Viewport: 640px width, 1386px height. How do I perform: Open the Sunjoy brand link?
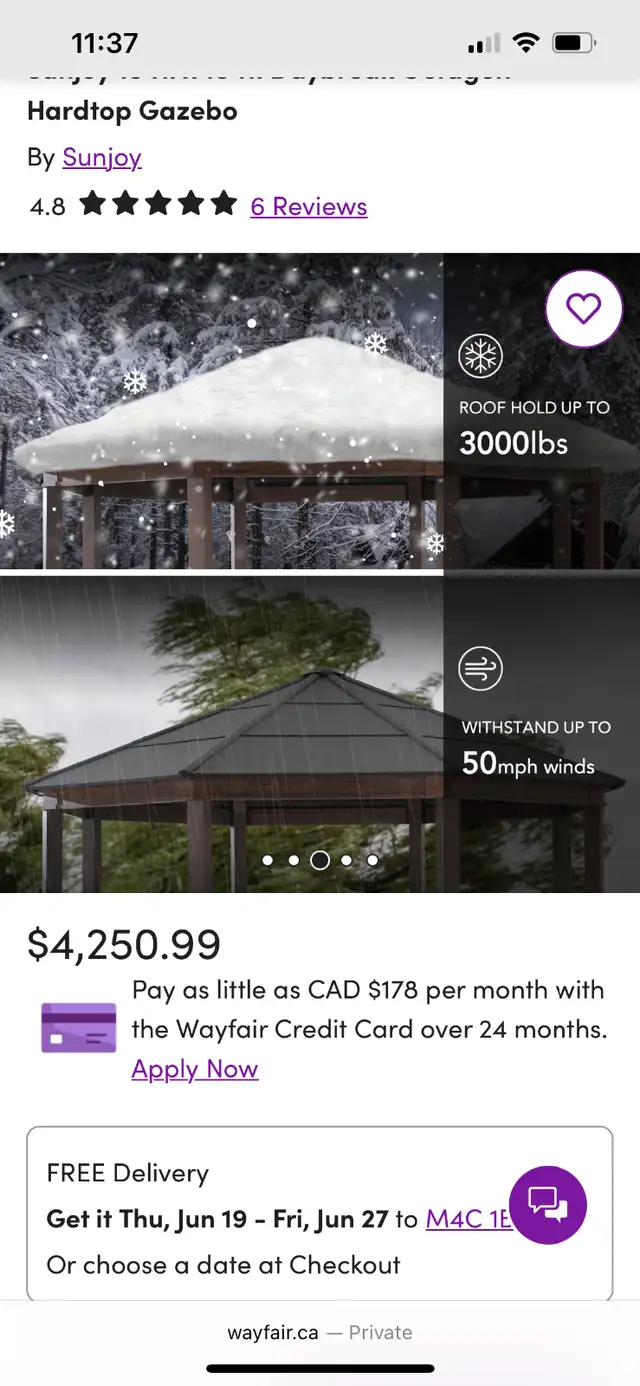(102, 157)
